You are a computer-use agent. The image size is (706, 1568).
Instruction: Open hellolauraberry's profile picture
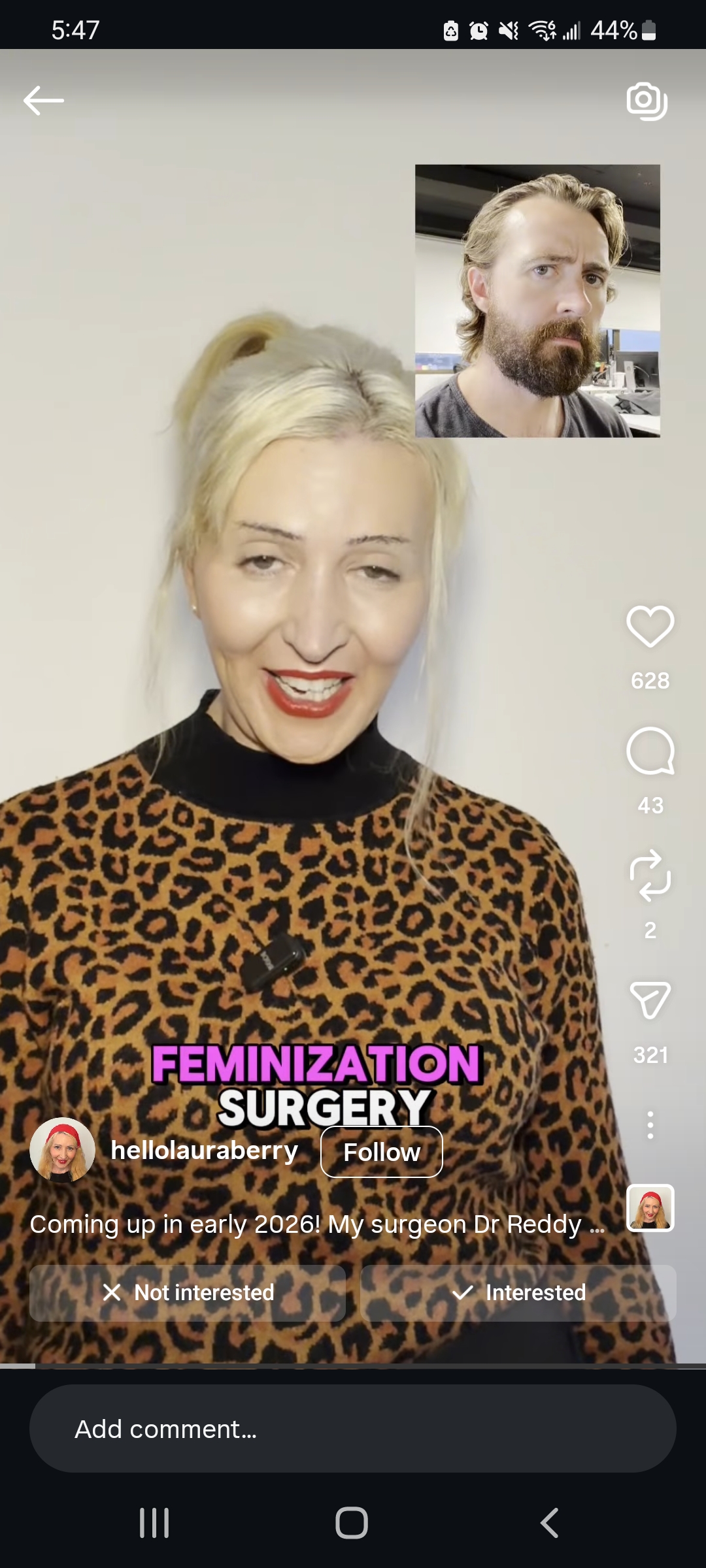click(x=62, y=1151)
